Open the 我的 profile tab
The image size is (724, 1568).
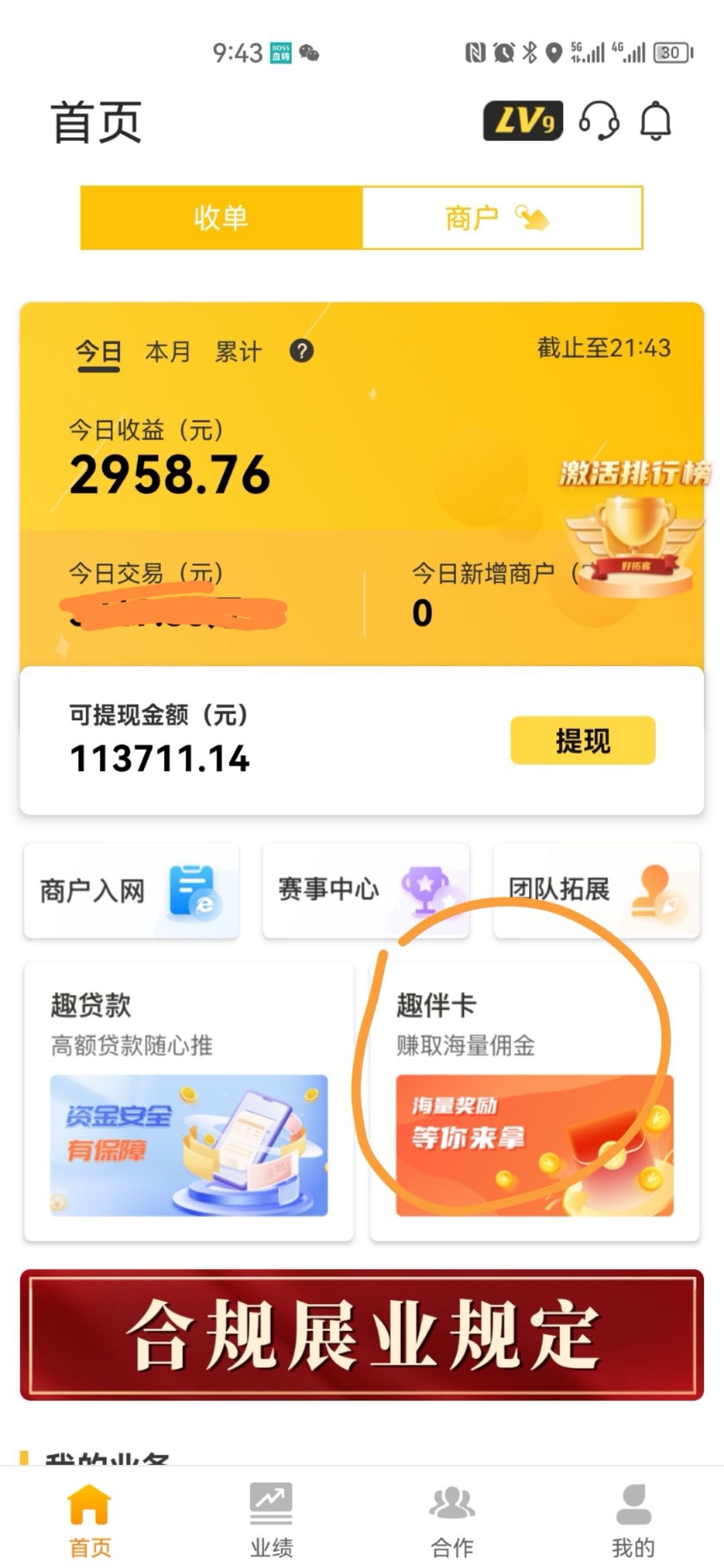(x=633, y=1520)
